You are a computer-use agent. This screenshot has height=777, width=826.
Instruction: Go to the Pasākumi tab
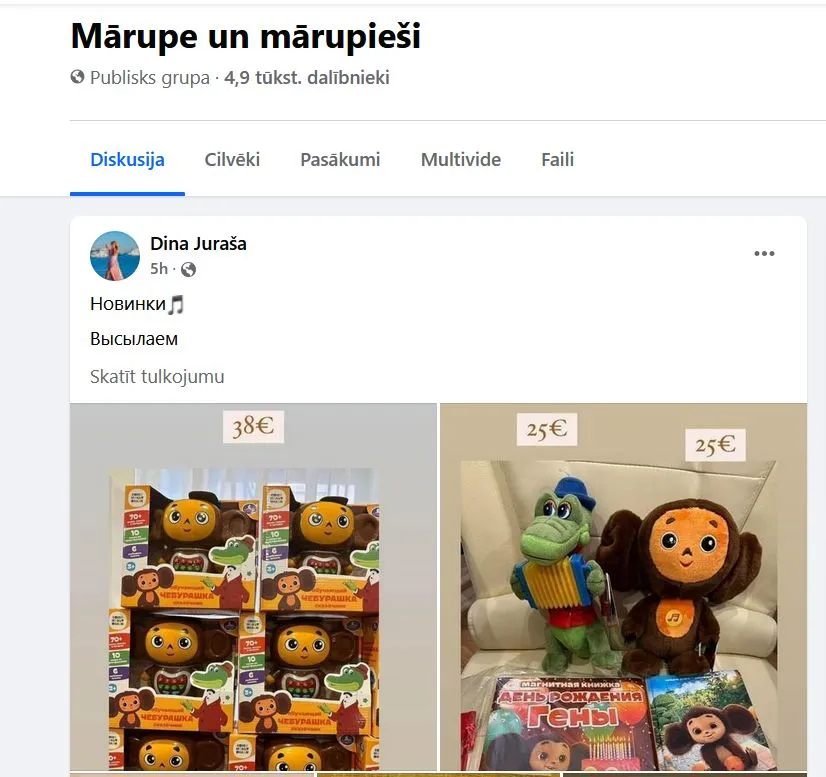tap(340, 160)
